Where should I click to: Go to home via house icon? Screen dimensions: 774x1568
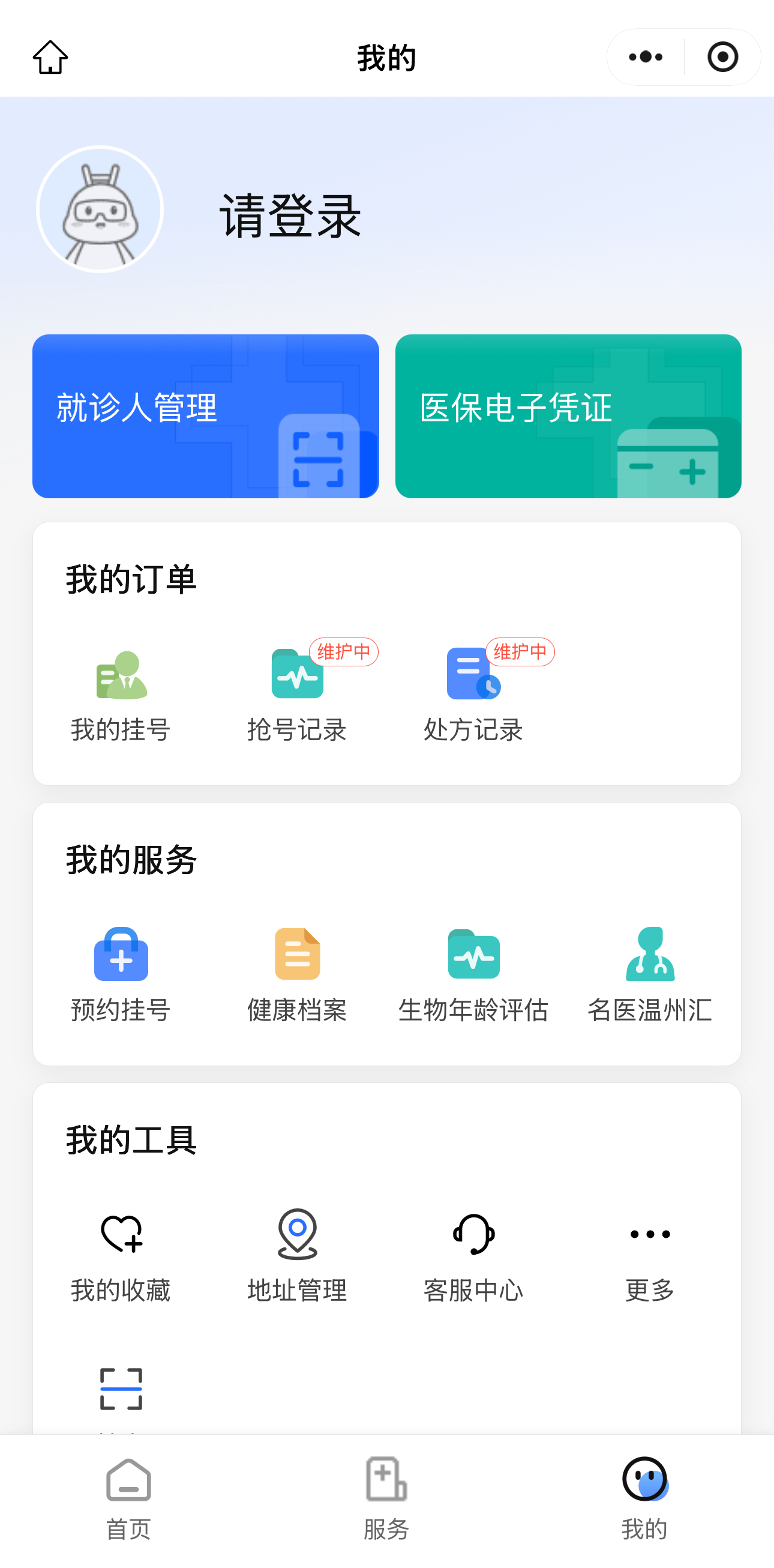coord(50,57)
